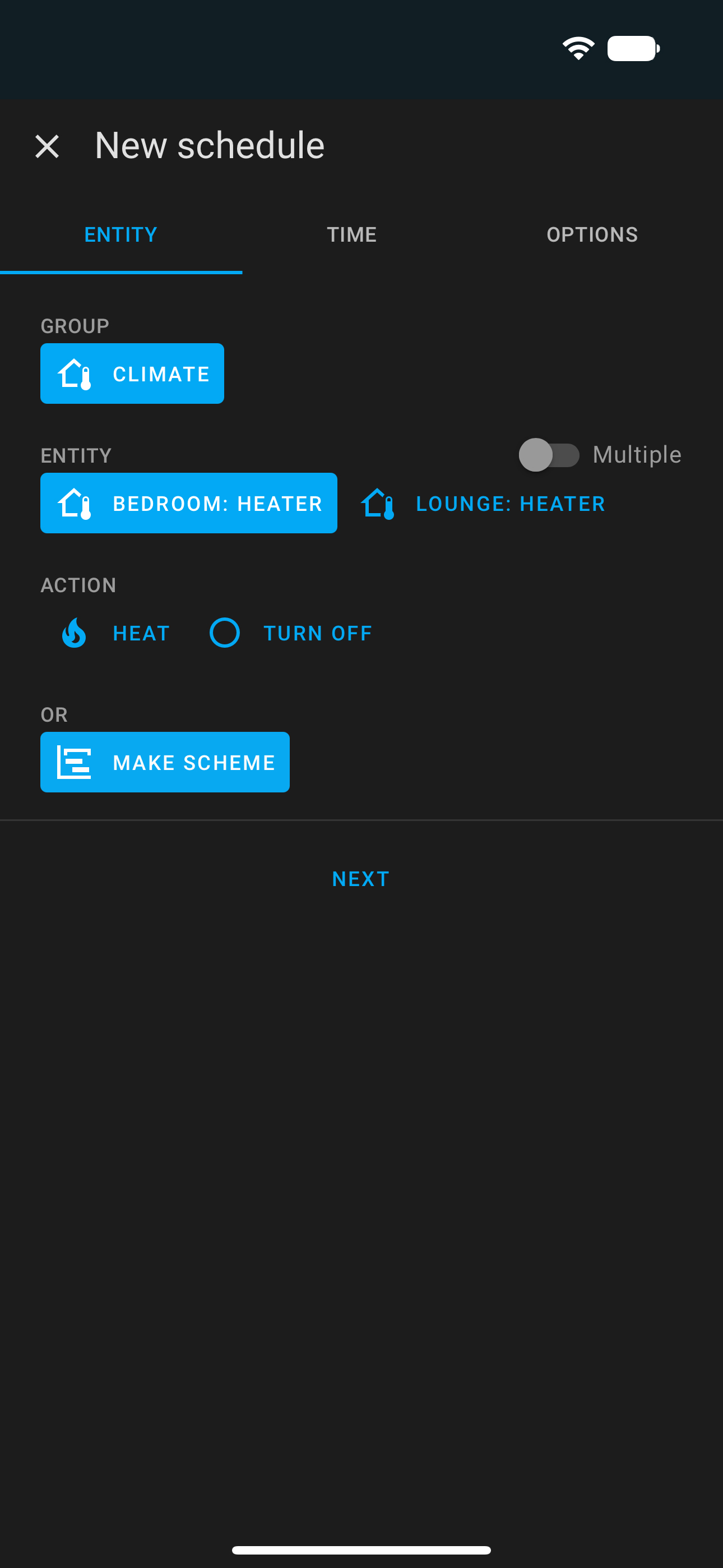
Task: Choose Lounge: Heater entity
Action: [483, 504]
